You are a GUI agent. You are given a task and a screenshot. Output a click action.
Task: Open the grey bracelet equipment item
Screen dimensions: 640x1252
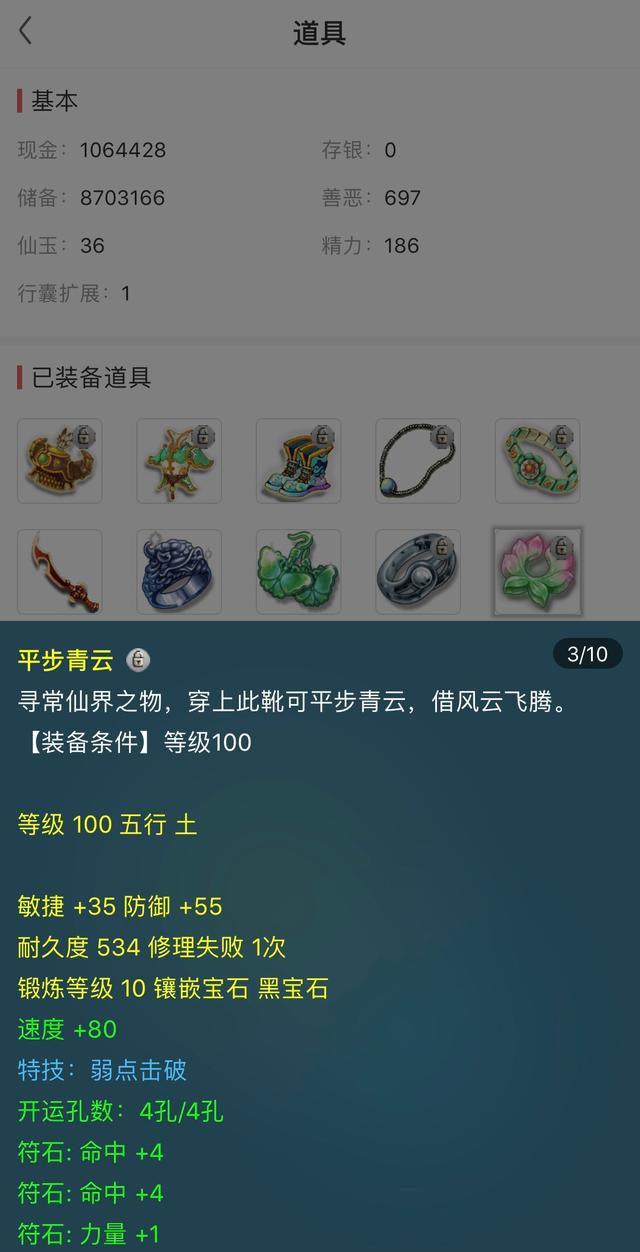click(418, 572)
